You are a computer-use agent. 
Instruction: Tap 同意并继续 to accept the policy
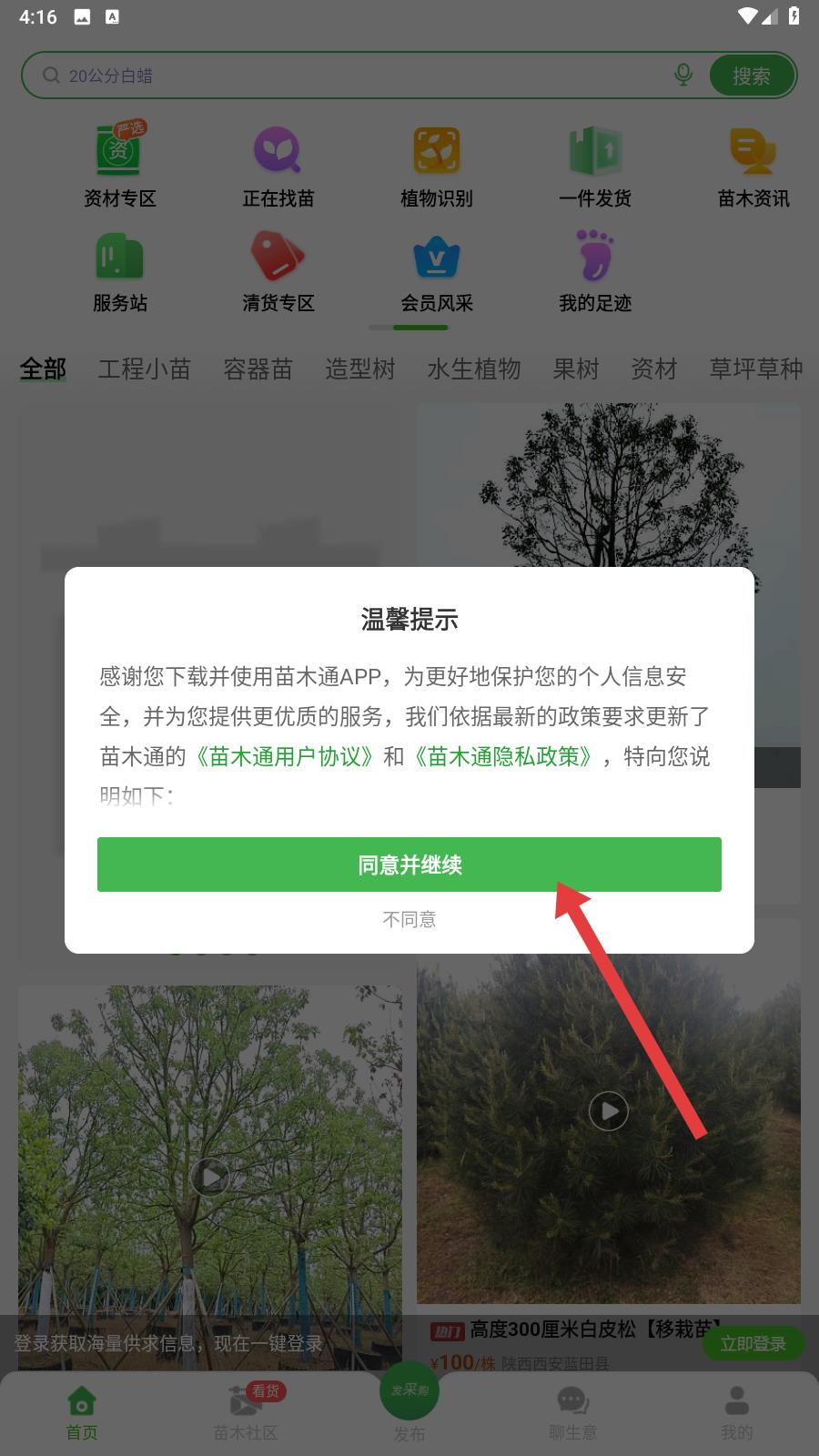tap(409, 864)
